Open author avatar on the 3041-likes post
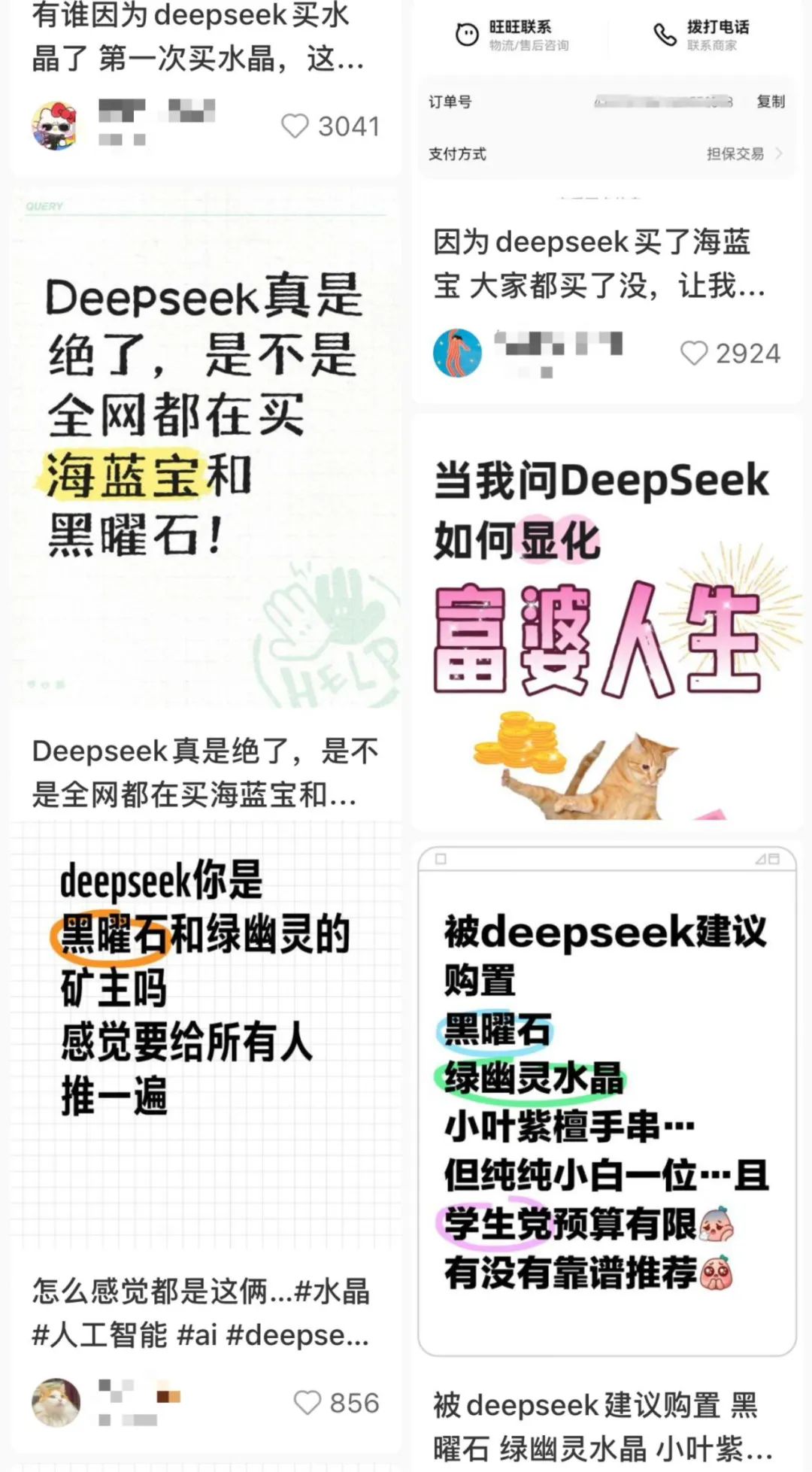The width and height of the screenshot is (812, 1472). click(x=55, y=126)
